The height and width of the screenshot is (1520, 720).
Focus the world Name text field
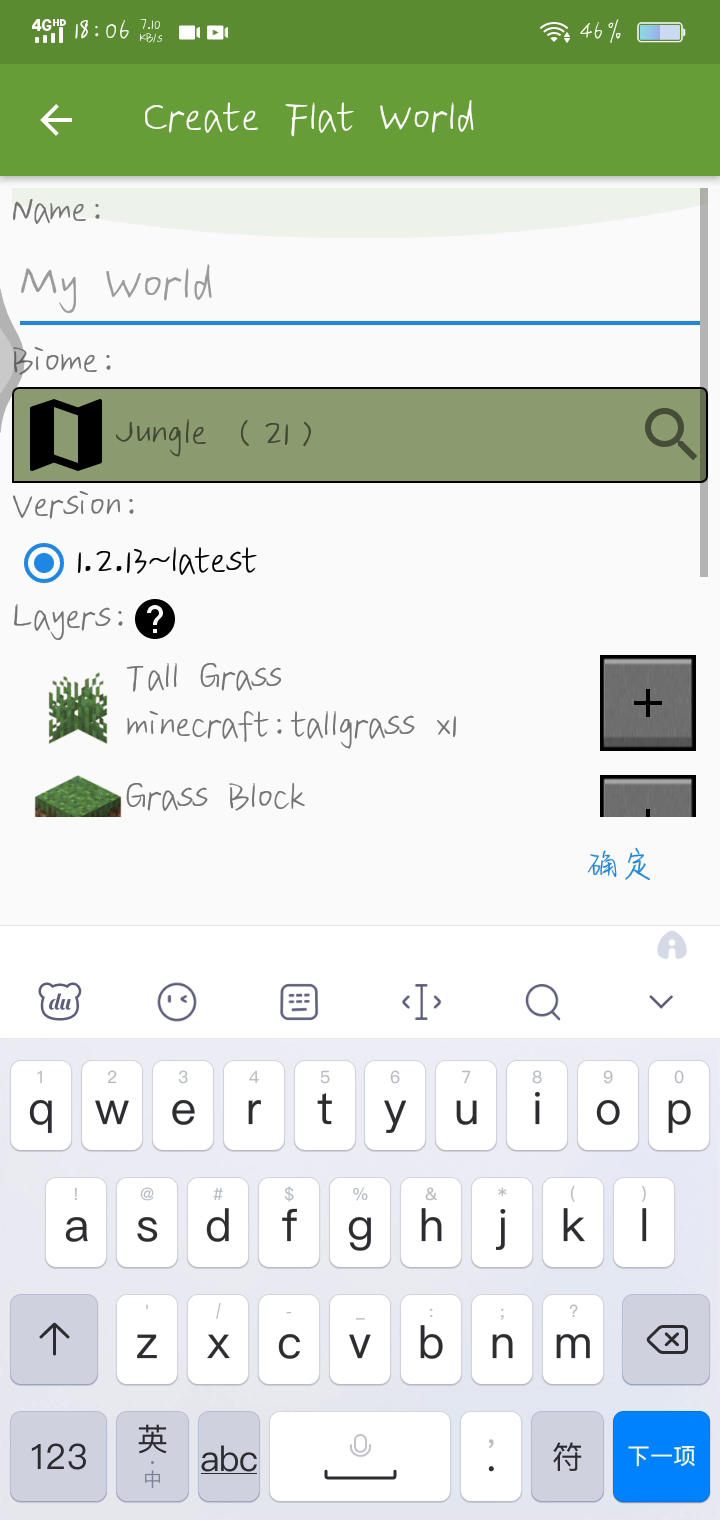click(x=358, y=286)
